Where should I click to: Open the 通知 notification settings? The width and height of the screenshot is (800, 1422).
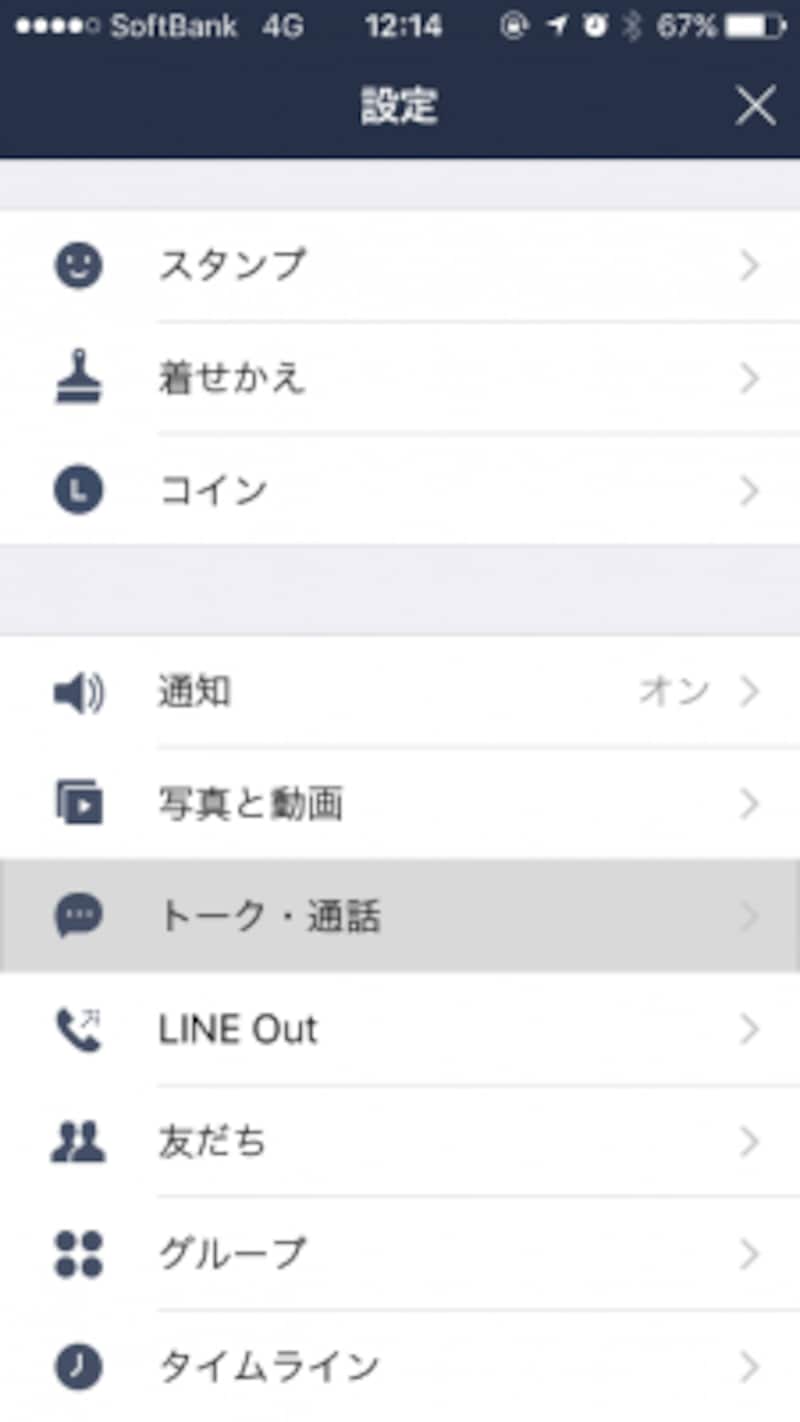tap(400, 692)
